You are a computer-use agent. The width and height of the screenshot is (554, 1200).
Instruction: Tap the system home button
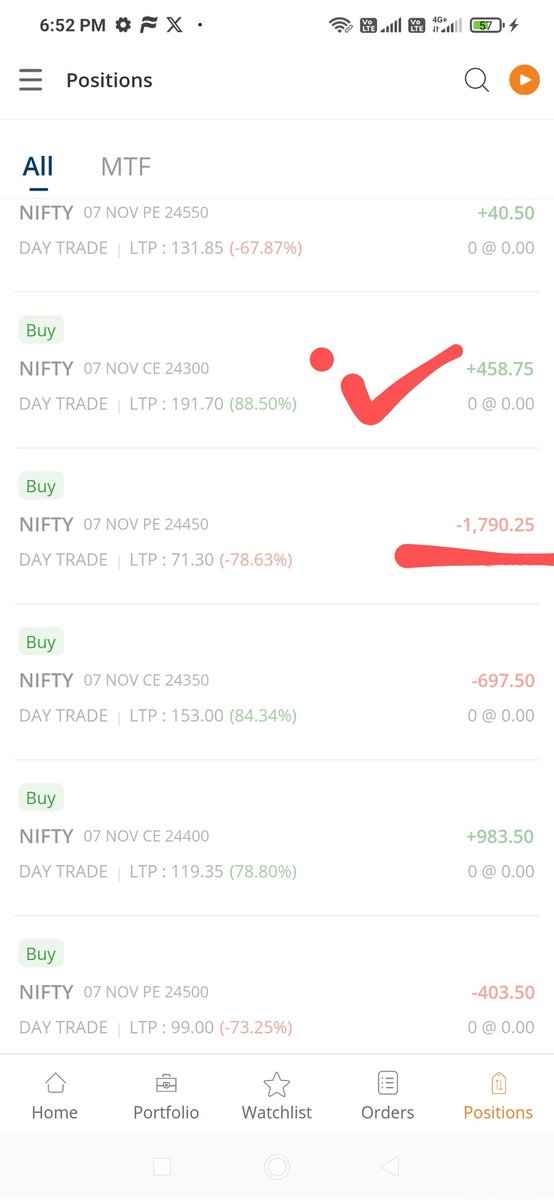[x=277, y=1166]
